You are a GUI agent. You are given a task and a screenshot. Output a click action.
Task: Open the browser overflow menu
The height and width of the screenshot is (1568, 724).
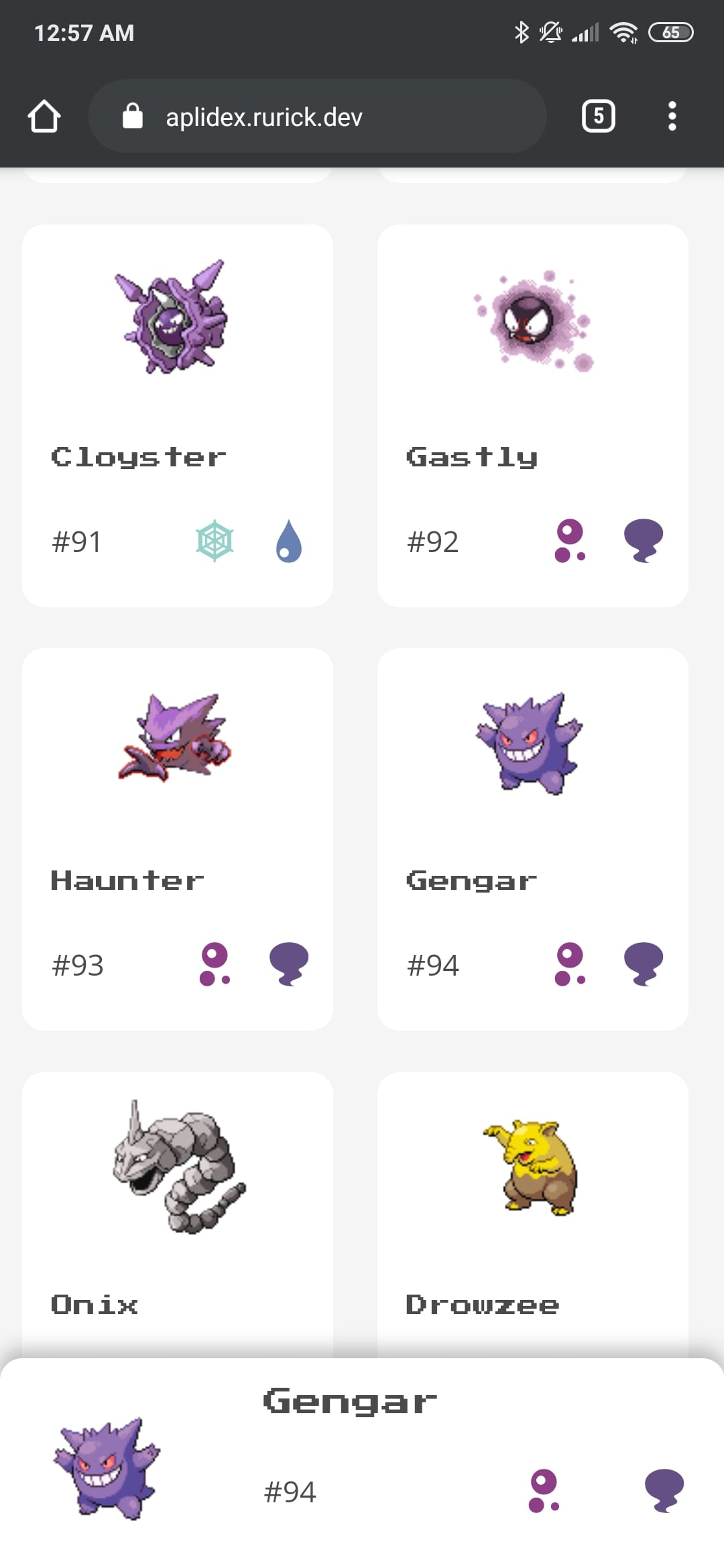point(672,117)
